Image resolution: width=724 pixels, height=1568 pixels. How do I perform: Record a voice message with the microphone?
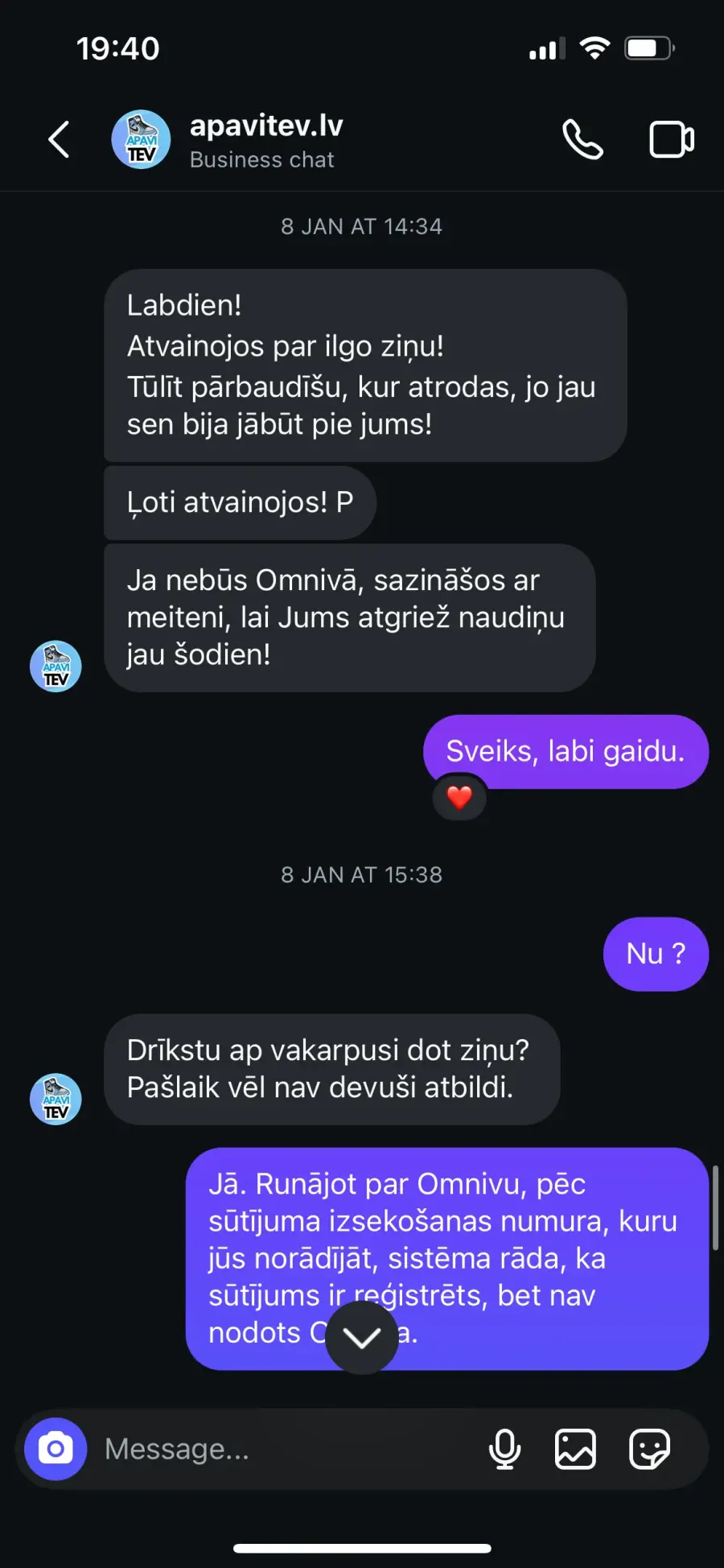click(504, 1449)
